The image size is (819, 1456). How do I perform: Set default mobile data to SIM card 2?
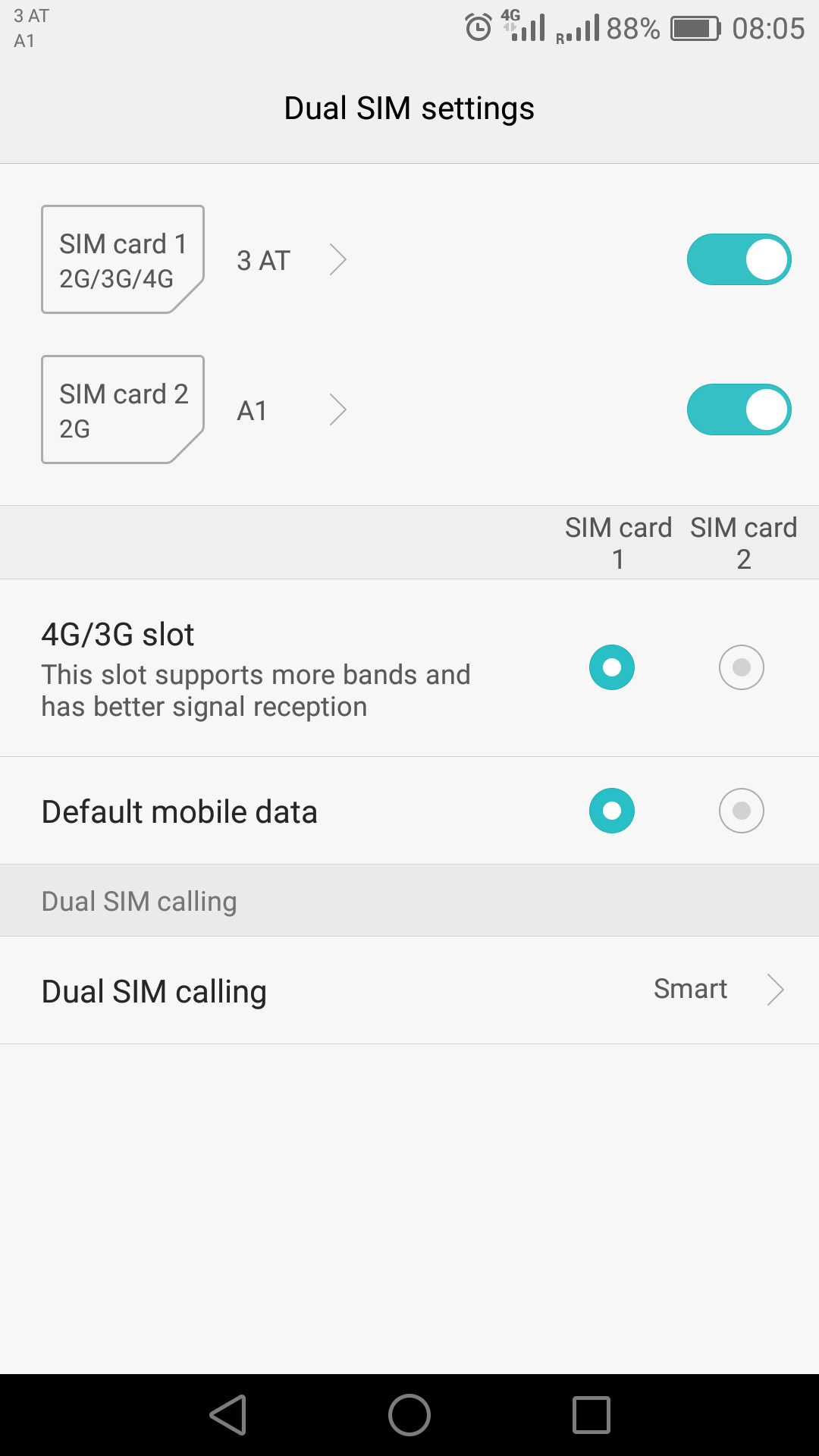pyautogui.click(x=741, y=811)
